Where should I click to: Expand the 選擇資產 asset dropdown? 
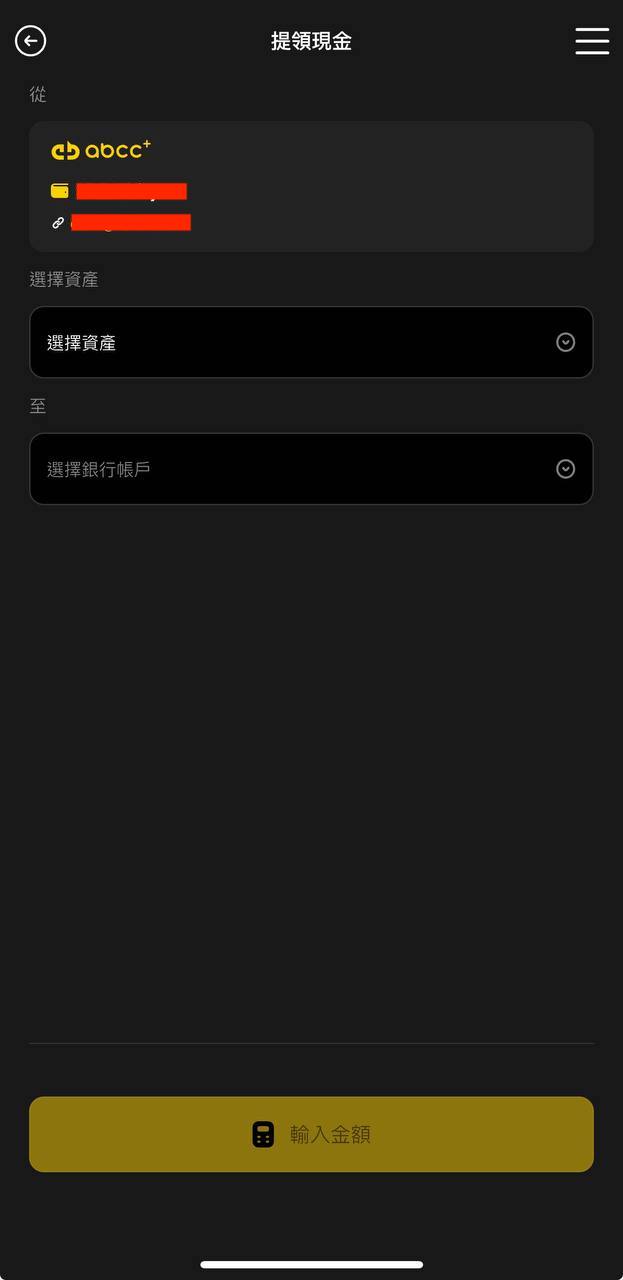[311, 343]
